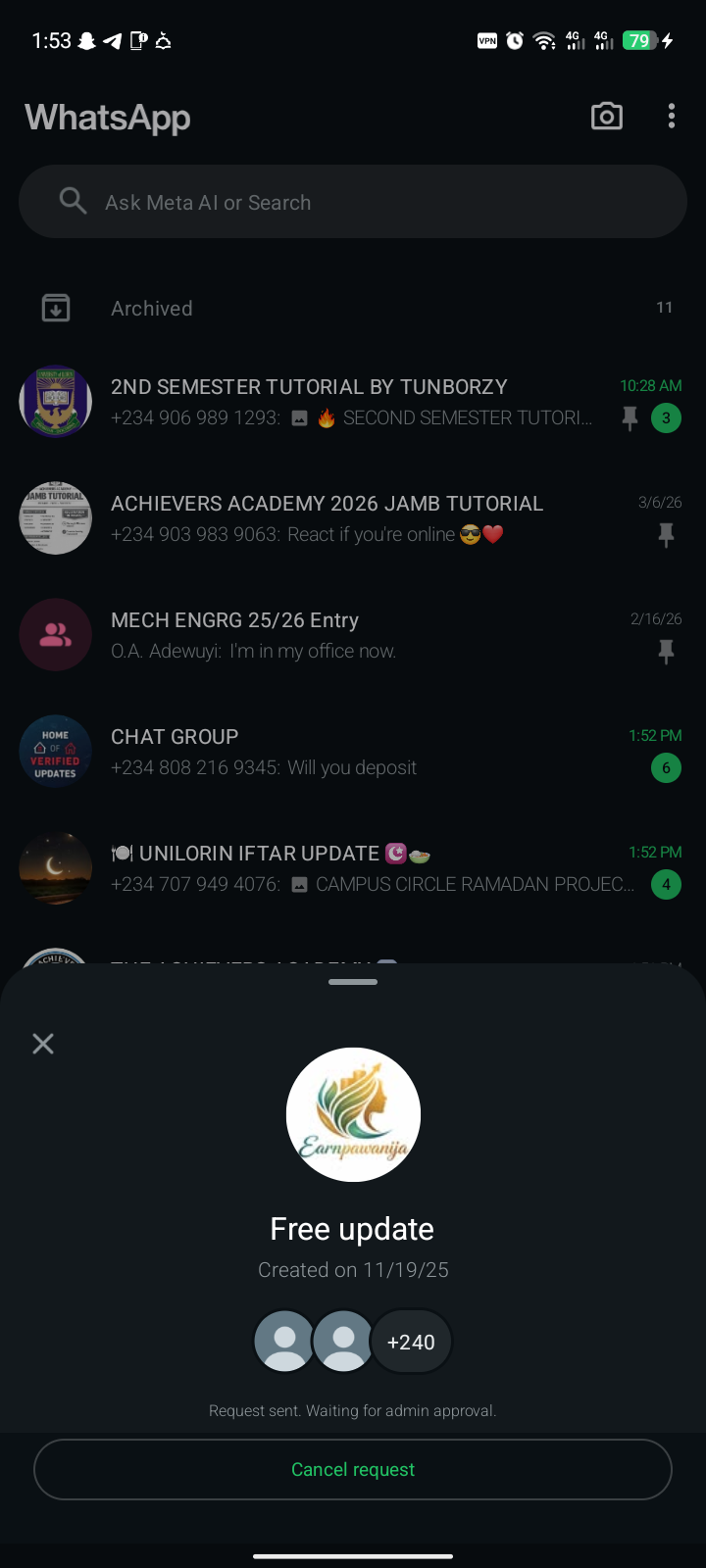Close the Free update bottom sheet
This screenshot has height=1568, width=706.
pyautogui.click(x=43, y=1044)
